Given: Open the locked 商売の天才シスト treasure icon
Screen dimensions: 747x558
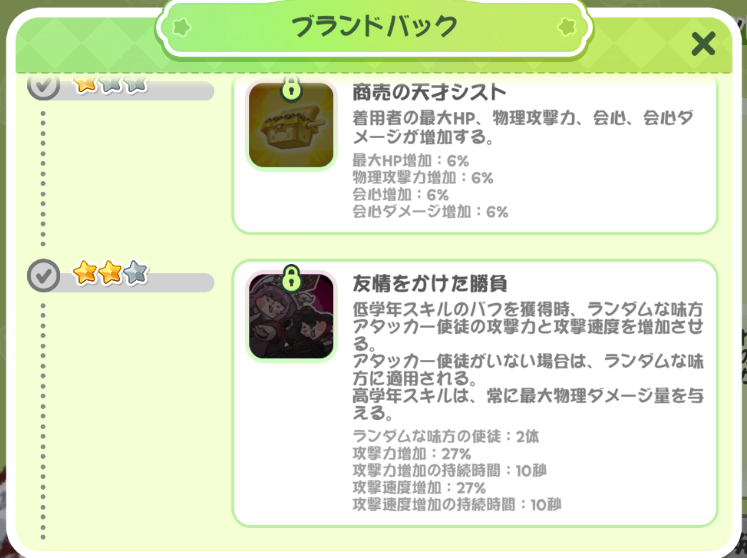Looking at the screenshot, I should click(291, 125).
